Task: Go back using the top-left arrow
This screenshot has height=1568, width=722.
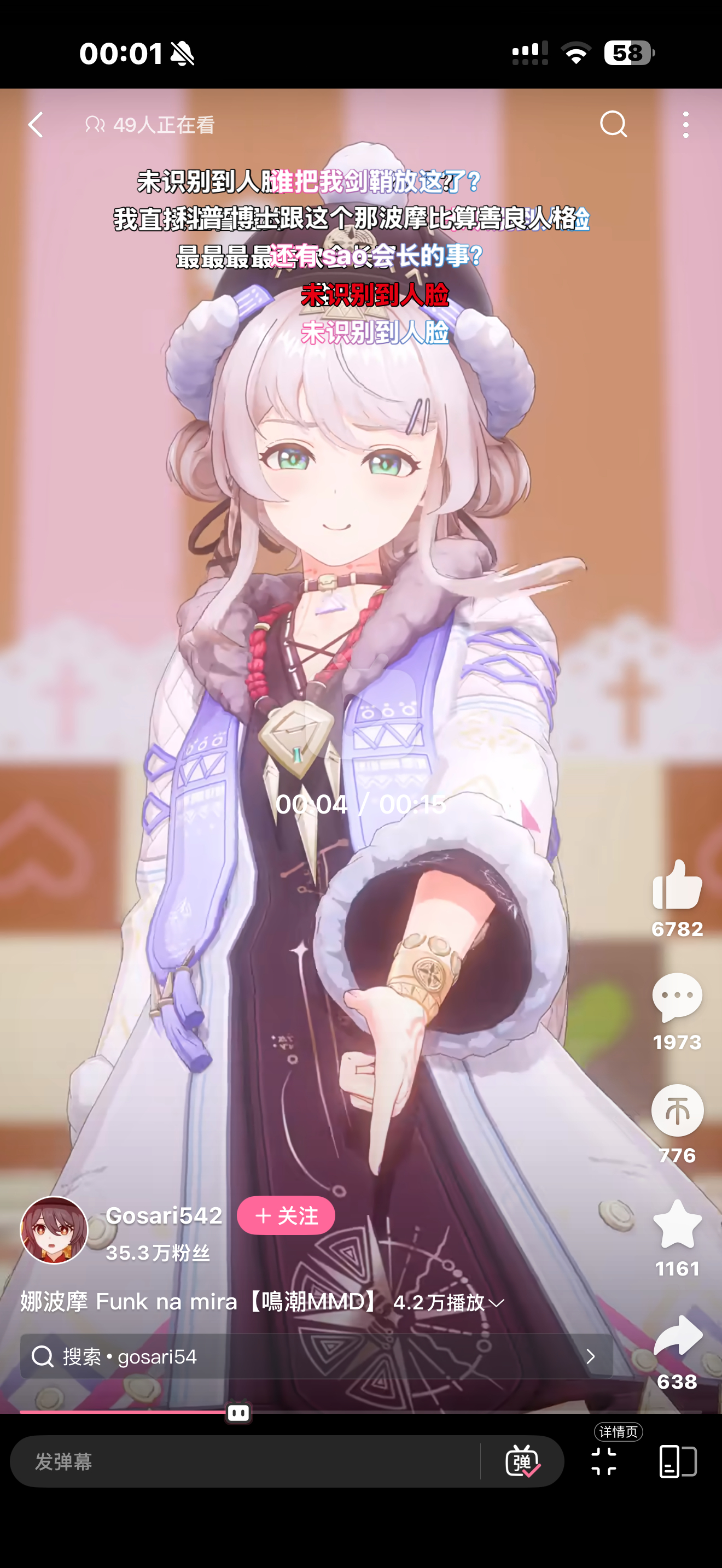Action: (x=36, y=125)
